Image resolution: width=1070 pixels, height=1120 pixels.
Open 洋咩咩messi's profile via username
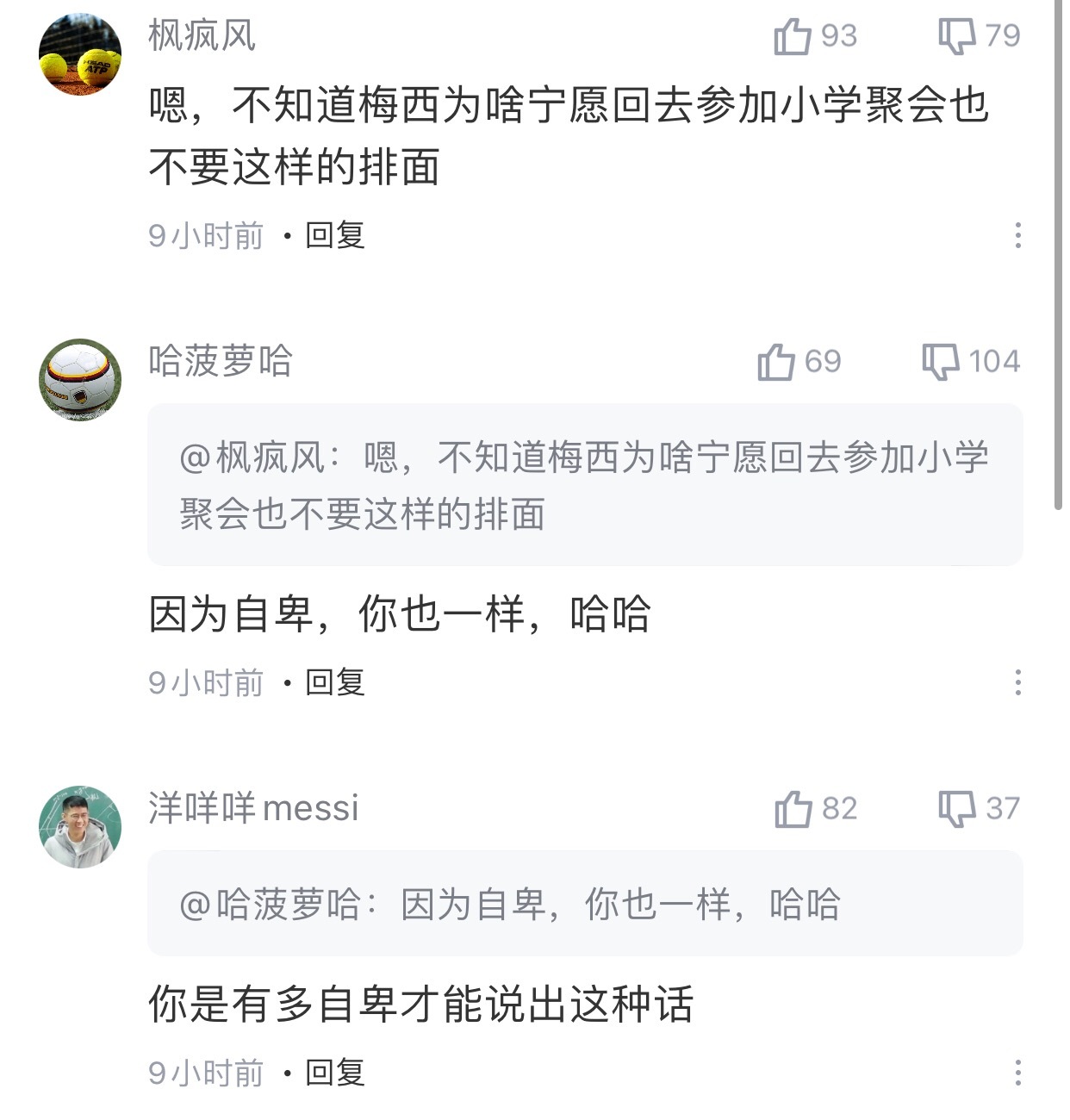click(254, 808)
